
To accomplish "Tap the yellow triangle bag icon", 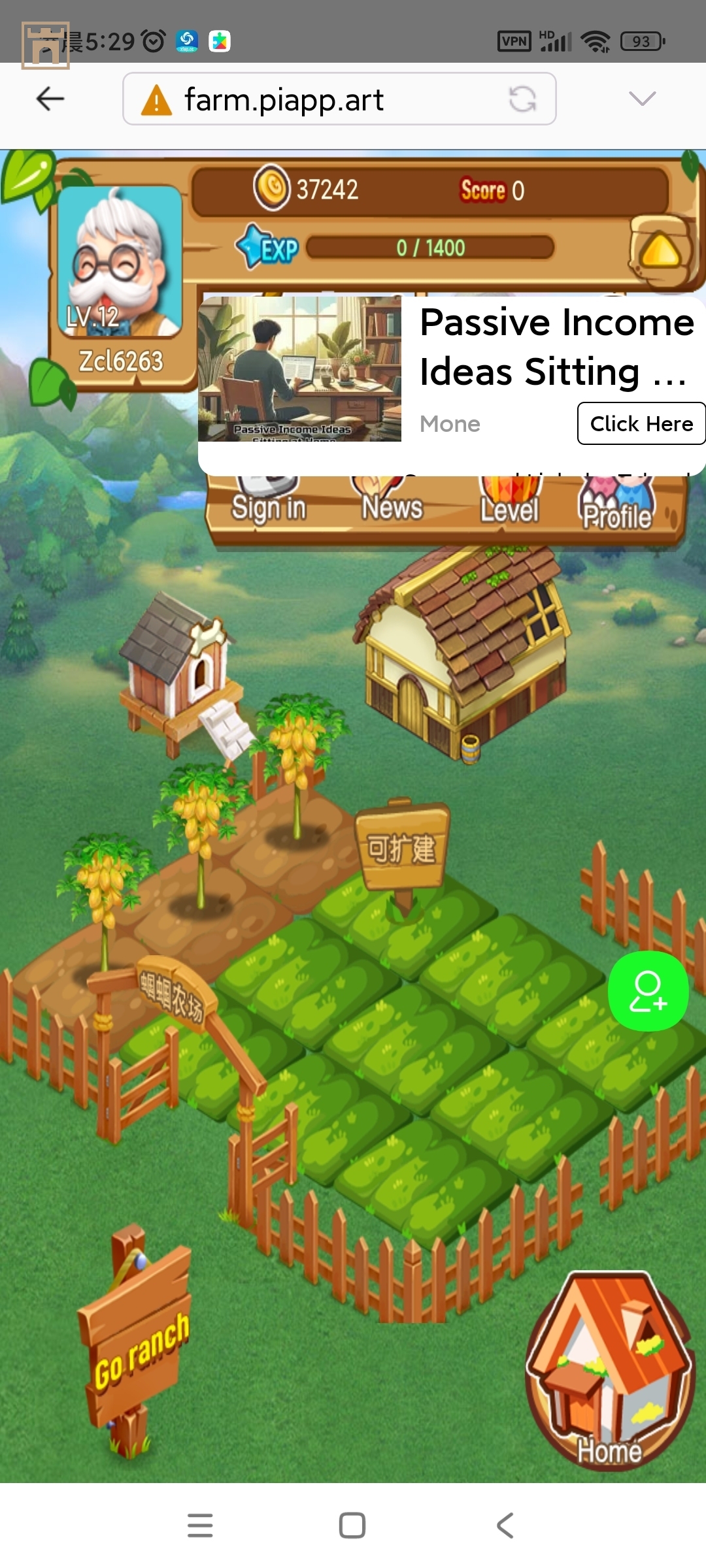I will coord(661,252).
